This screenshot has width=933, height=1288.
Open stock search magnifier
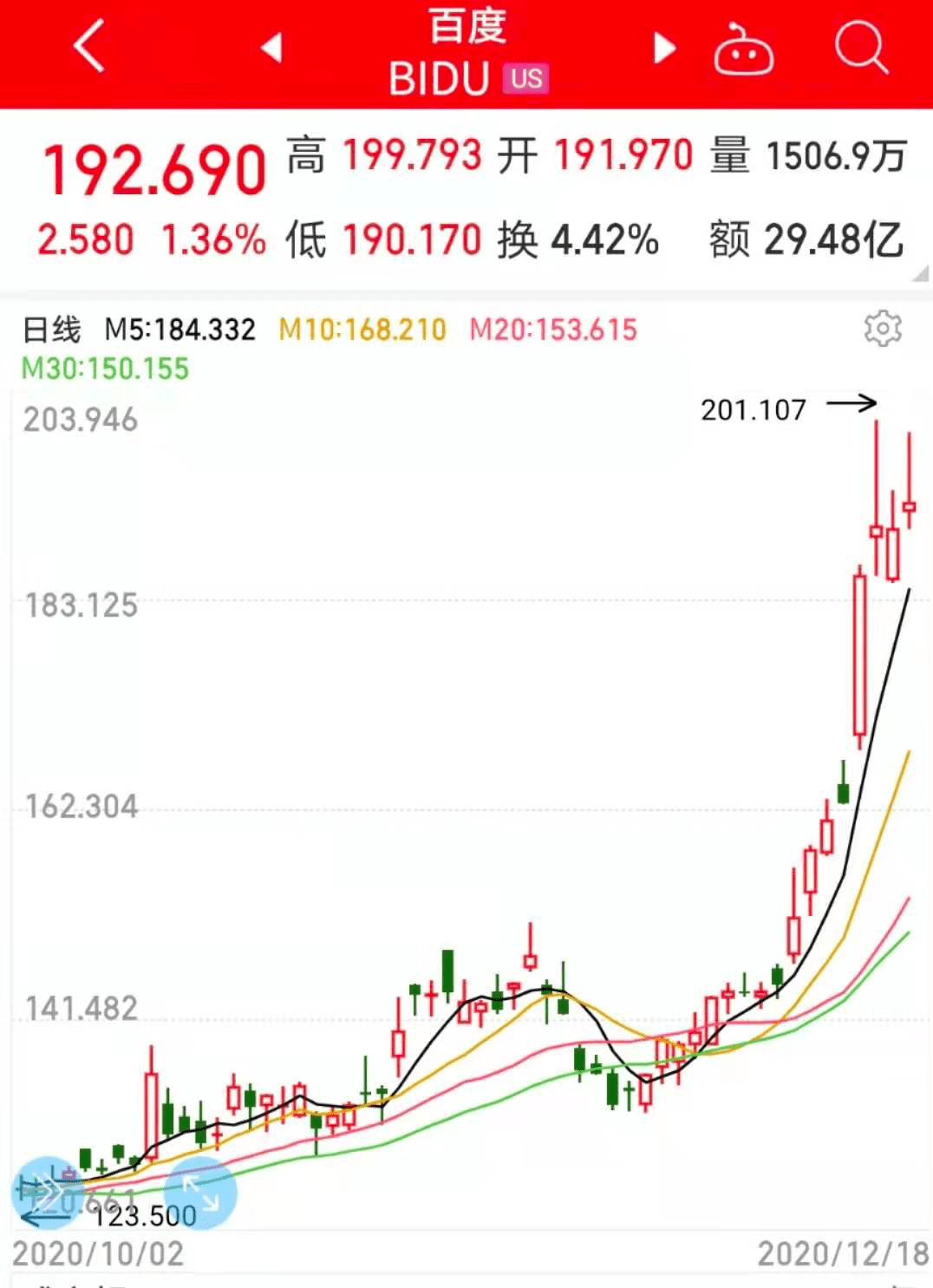coord(860,48)
